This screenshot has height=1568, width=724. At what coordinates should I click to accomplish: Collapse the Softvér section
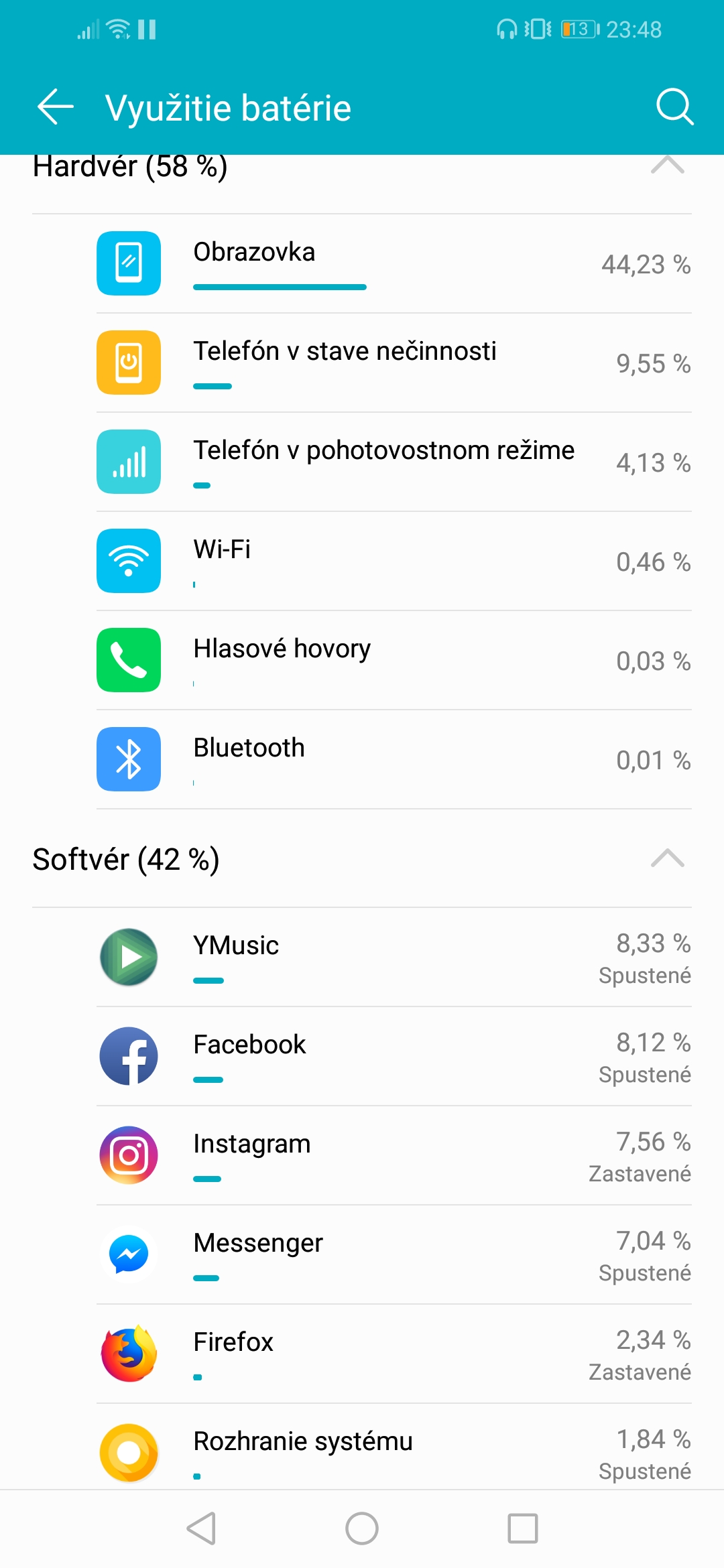(x=668, y=858)
